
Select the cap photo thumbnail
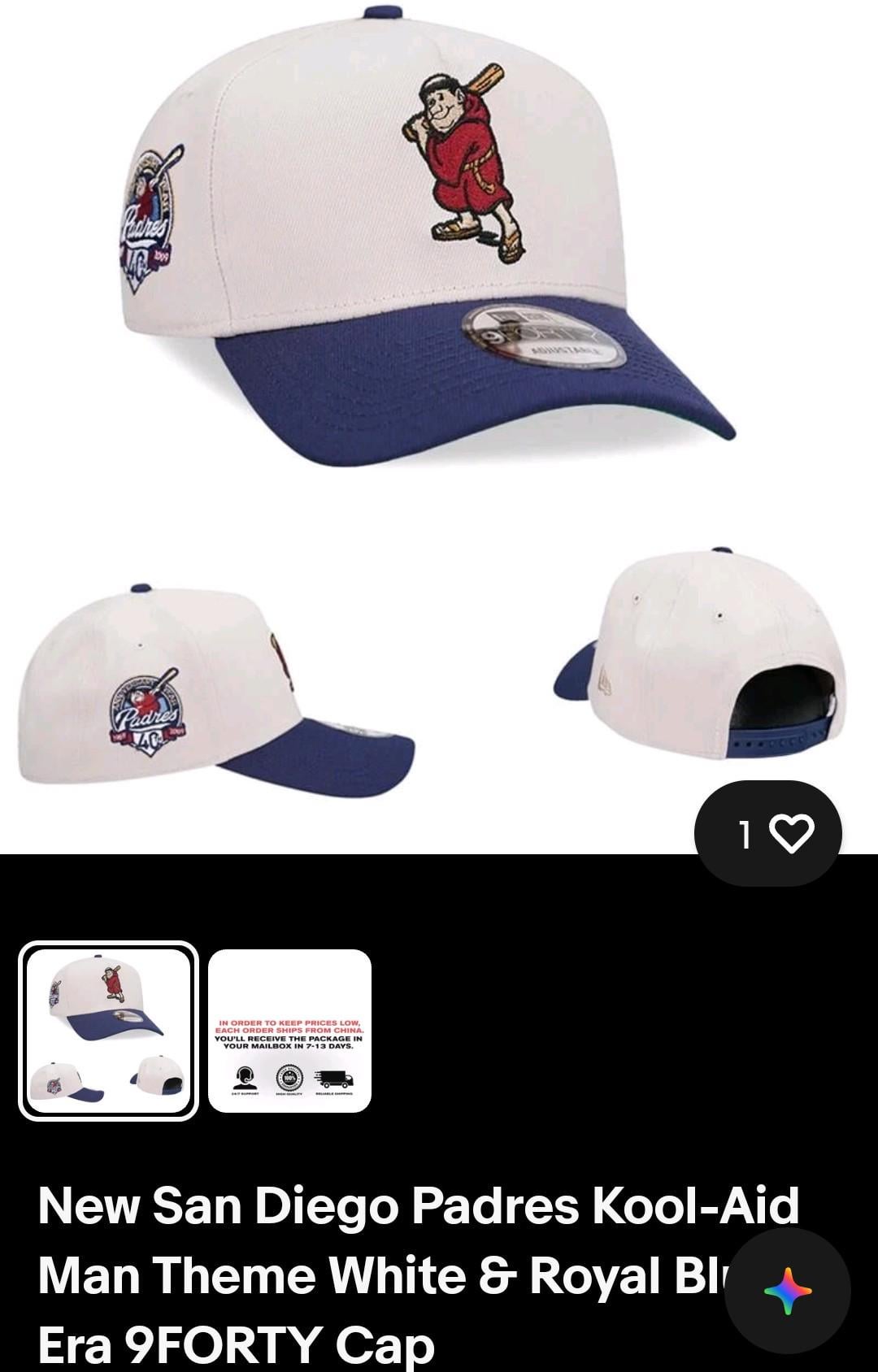(108, 1030)
